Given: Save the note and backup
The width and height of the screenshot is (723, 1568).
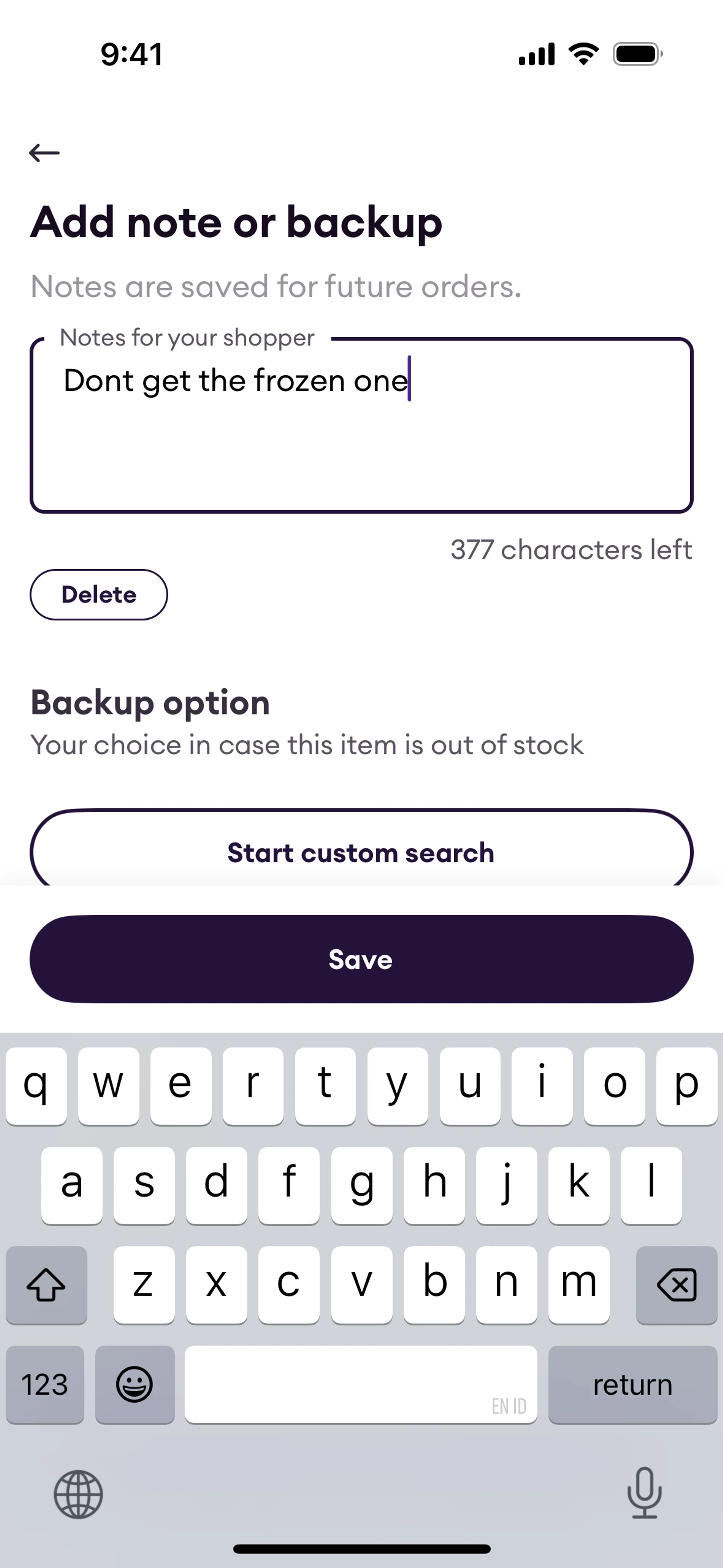Looking at the screenshot, I should click(x=361, y=959).
